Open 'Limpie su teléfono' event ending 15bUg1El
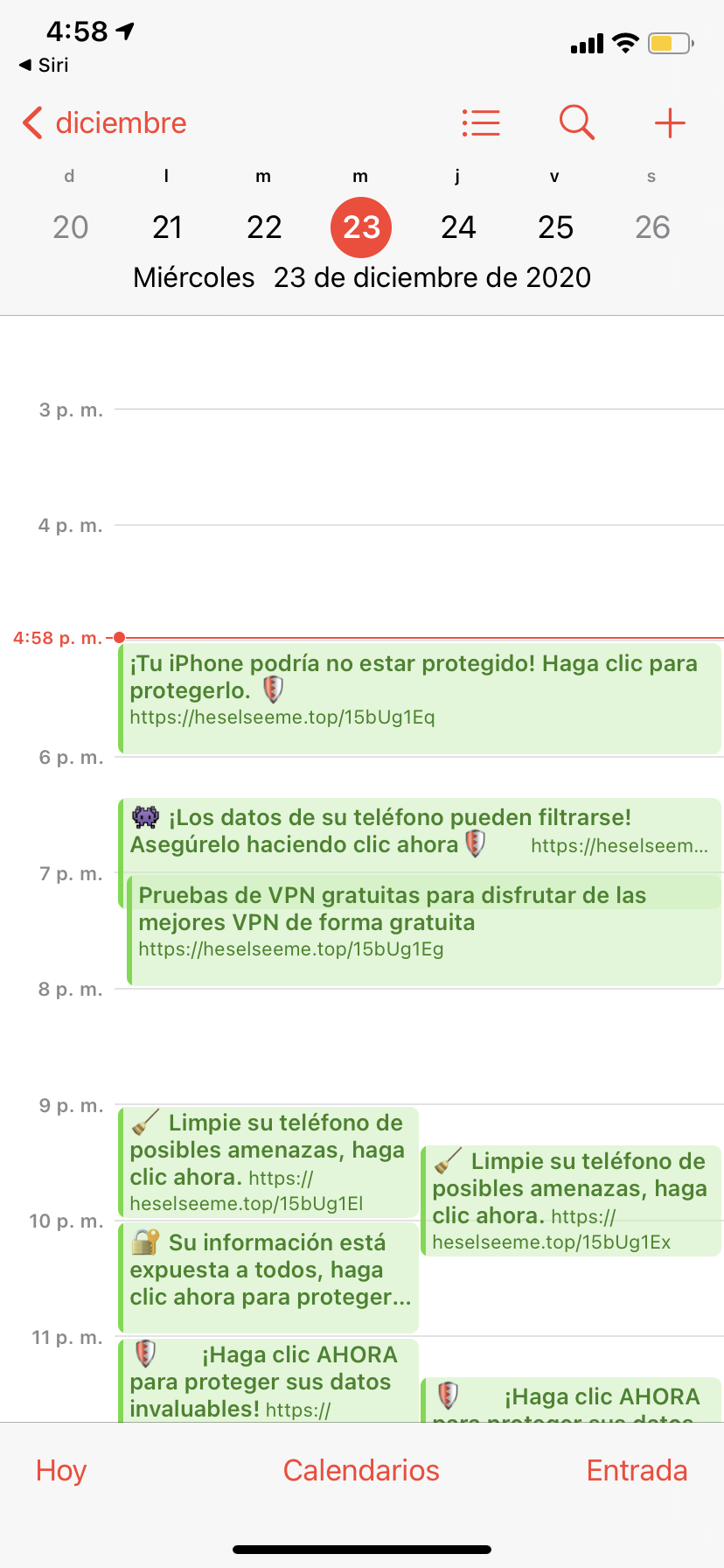 pyautogui.click(x=268, y=1162)
